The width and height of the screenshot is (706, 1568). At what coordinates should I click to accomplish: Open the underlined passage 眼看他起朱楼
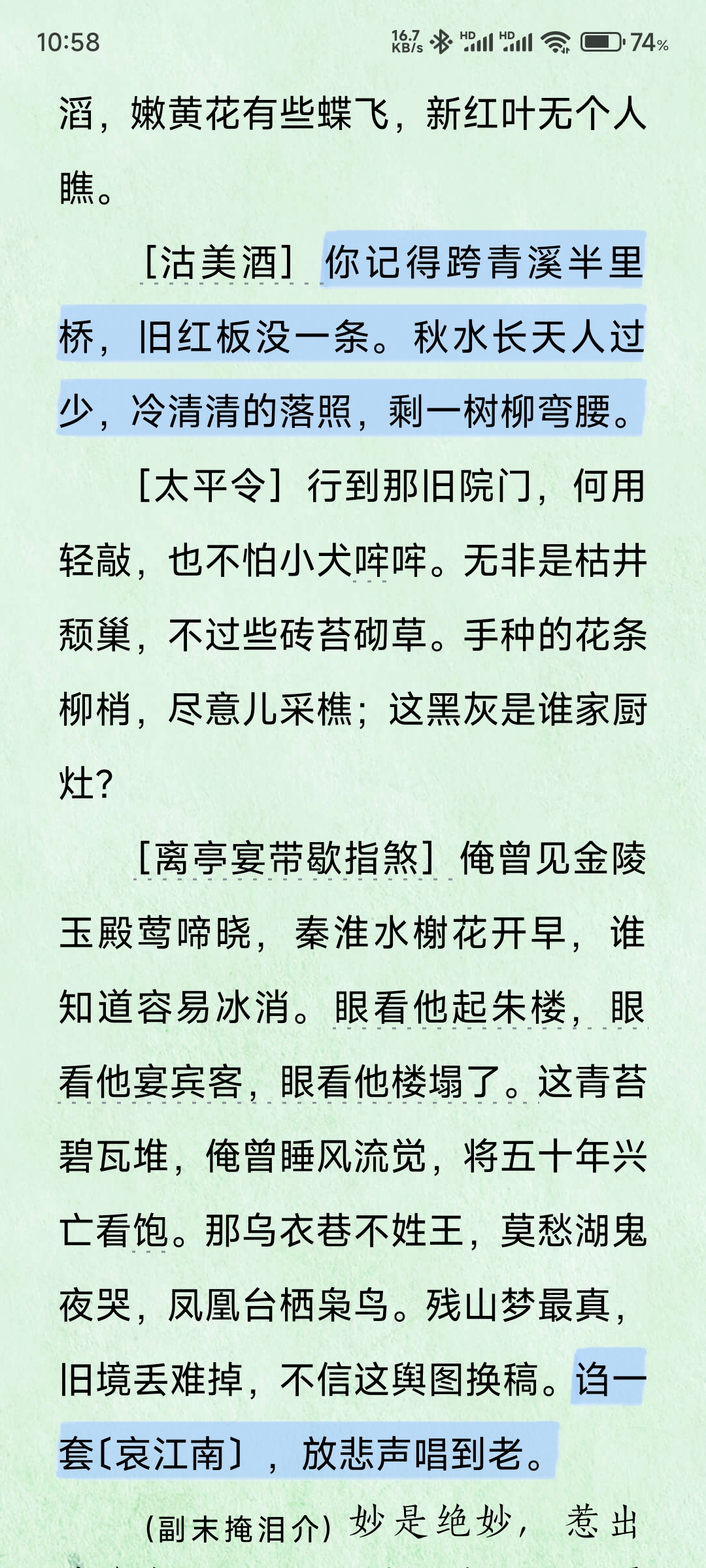(x=352, y=1045)
